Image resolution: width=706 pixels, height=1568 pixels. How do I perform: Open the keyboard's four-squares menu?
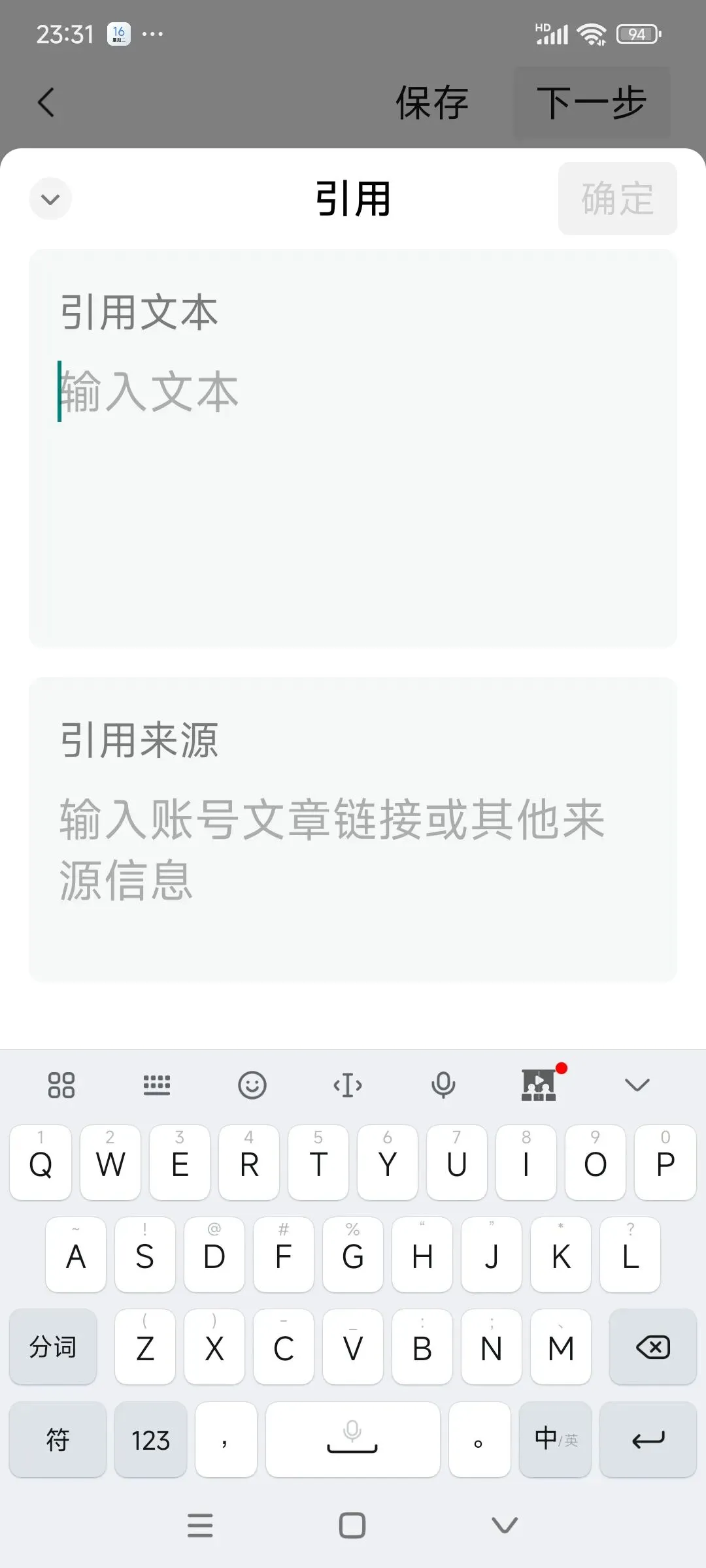[x=61, y=1085]
